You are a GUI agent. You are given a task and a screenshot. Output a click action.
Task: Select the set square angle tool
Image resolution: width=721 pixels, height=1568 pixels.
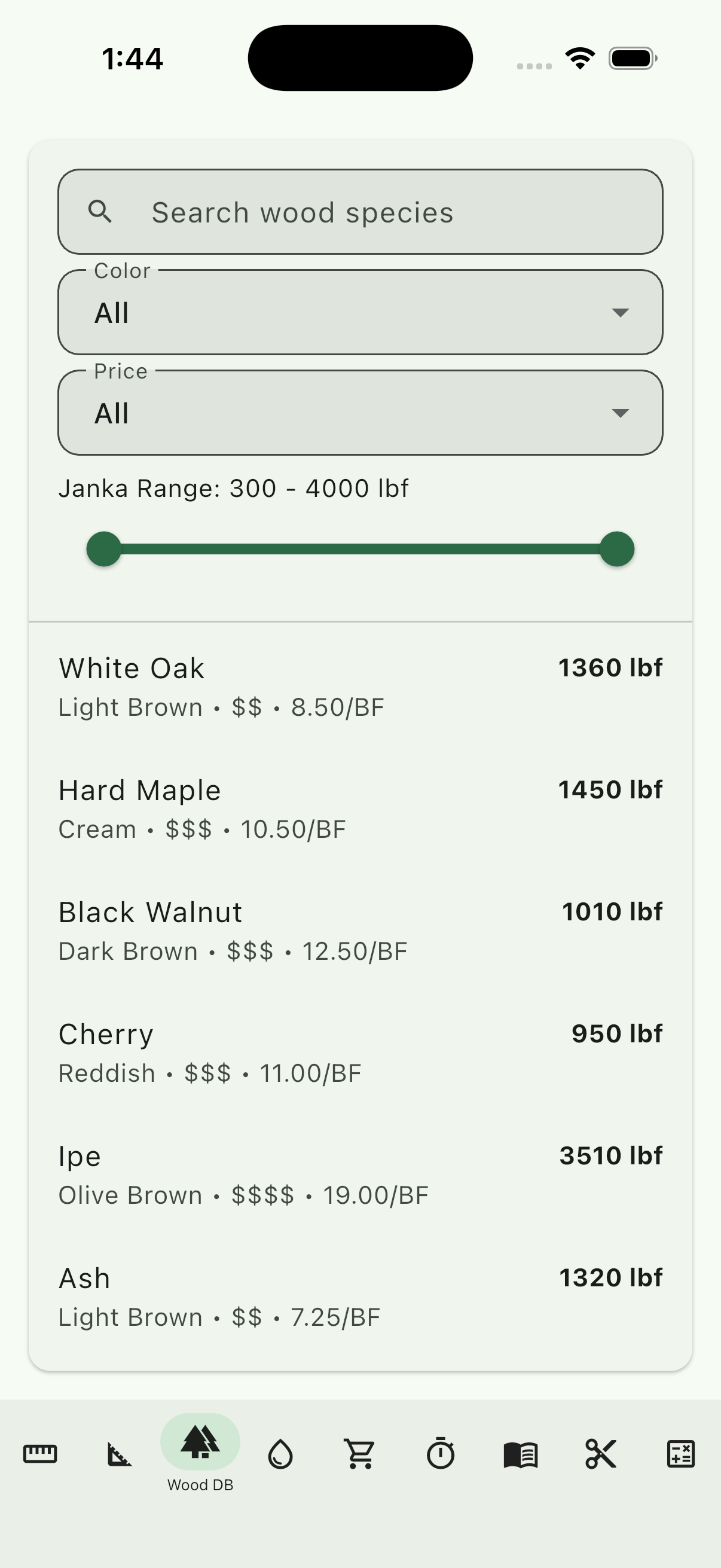[119, 1456]
